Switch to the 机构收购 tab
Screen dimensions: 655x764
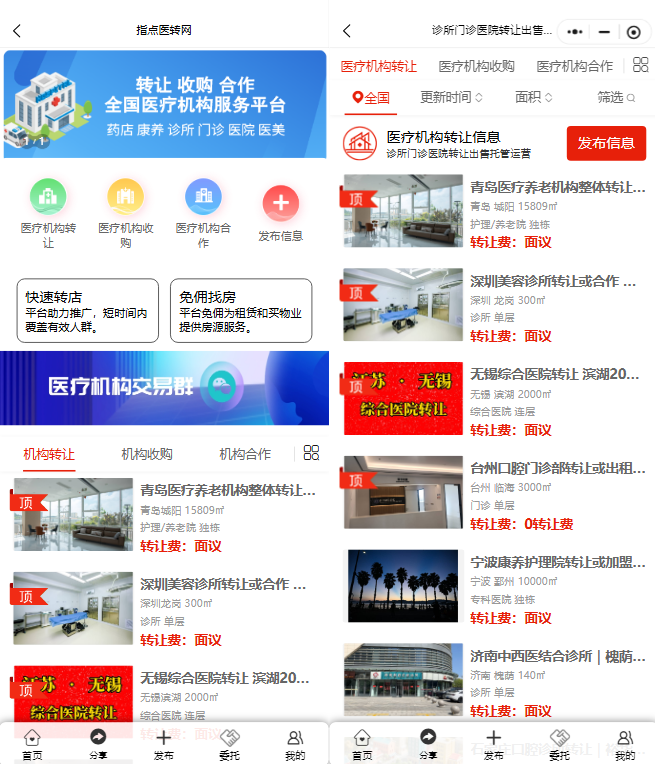pos(147,454)
